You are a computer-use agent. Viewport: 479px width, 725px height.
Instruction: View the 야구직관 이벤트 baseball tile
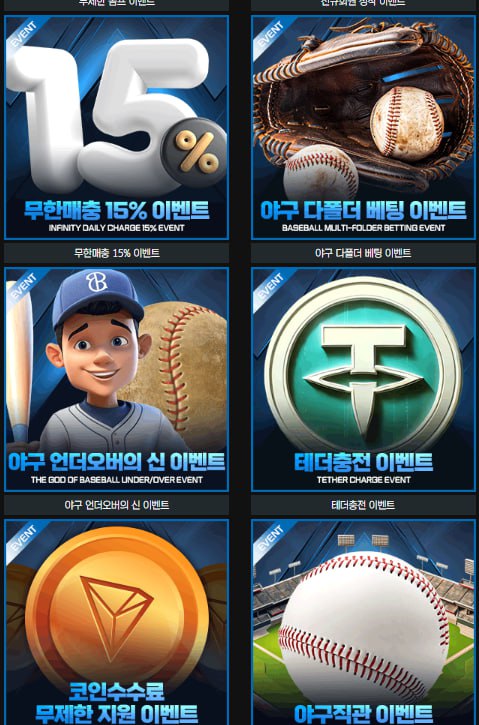pos(363,622)
